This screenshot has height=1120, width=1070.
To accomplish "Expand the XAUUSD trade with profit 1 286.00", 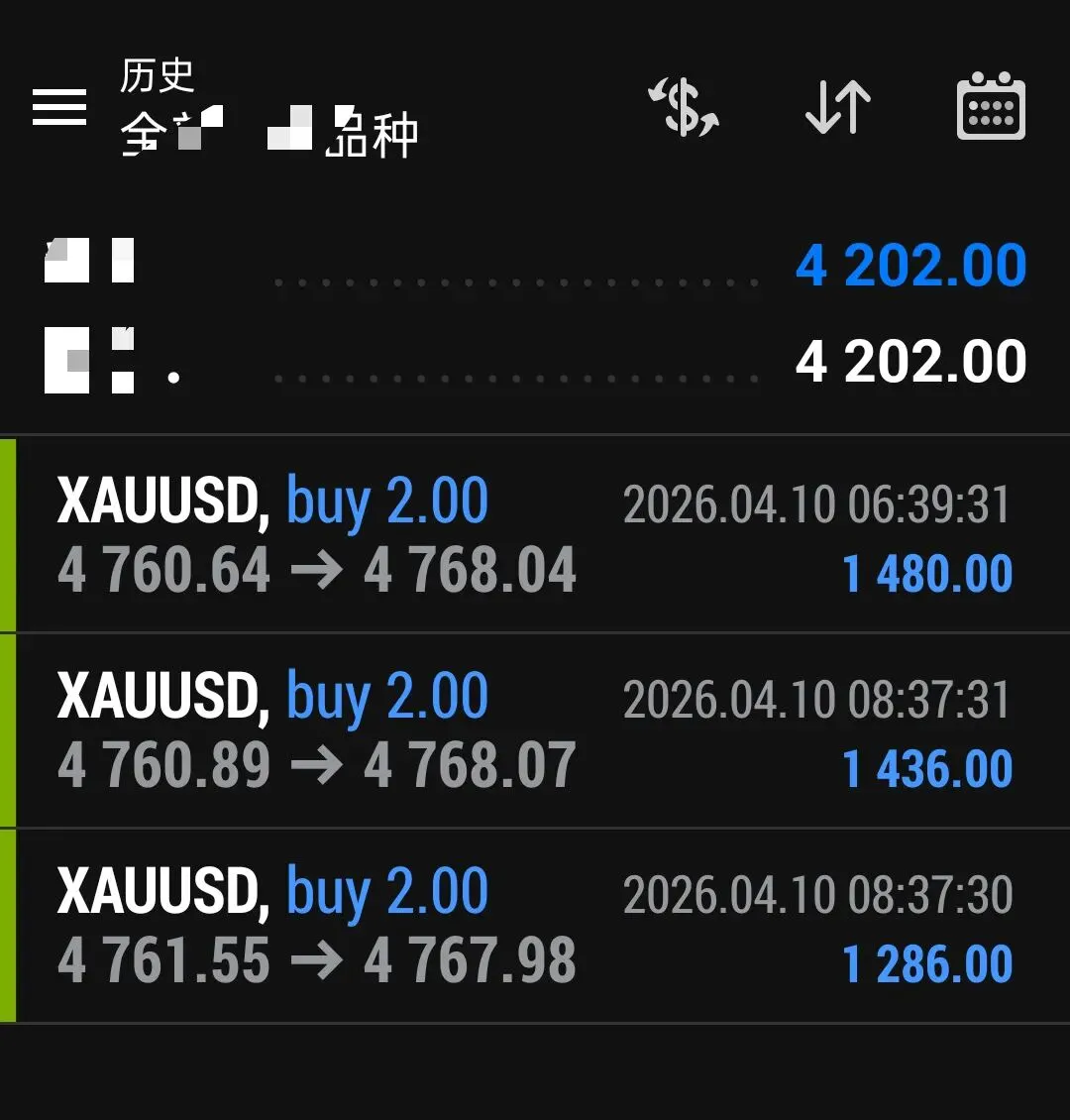I will [x=535, y=926].
